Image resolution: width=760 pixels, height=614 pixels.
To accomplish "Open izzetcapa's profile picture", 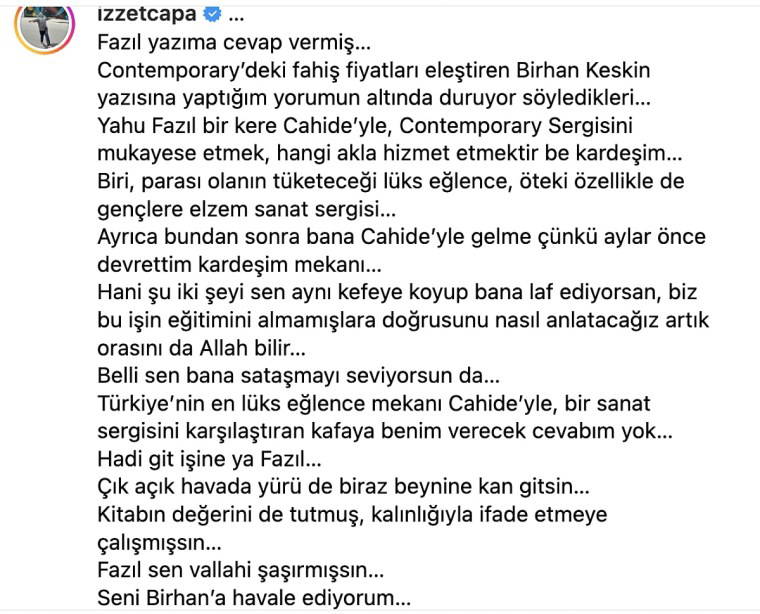I will pyautogui.click(x=44, y=22).
